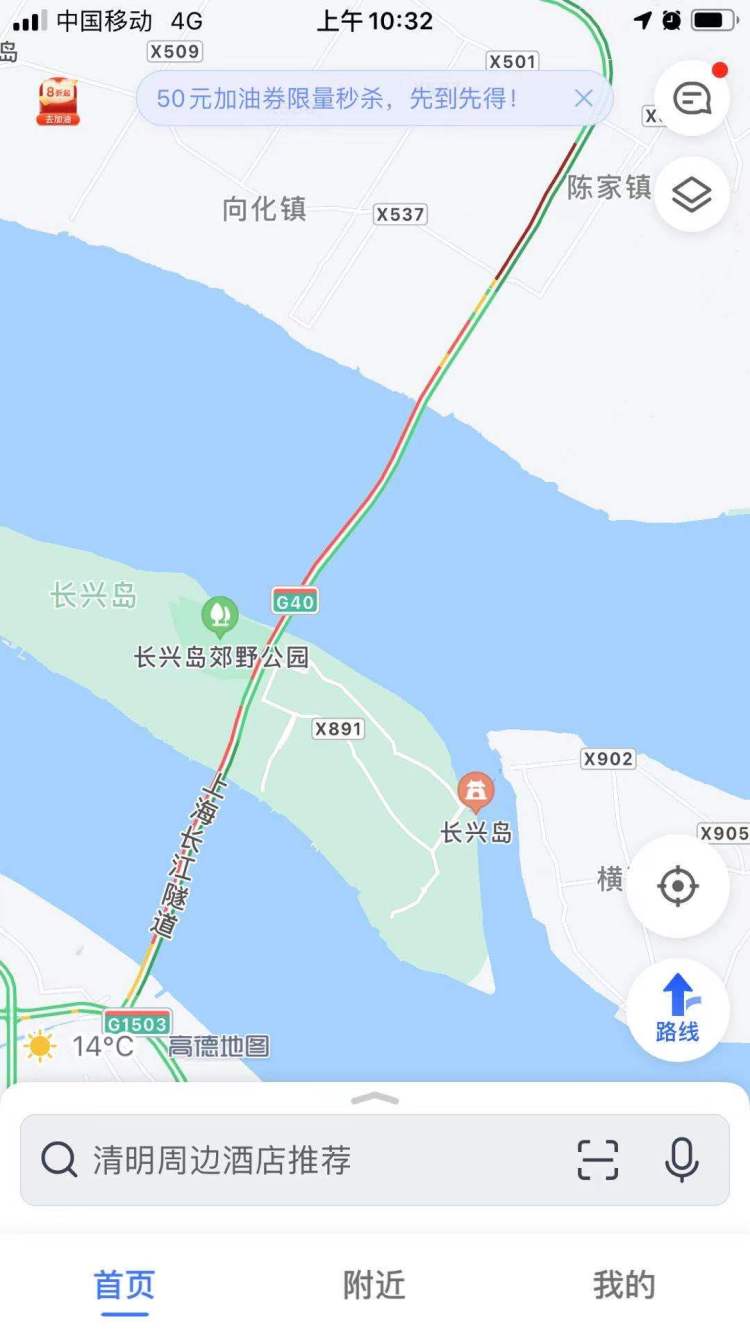Open the 路线 route planner

678,1010
